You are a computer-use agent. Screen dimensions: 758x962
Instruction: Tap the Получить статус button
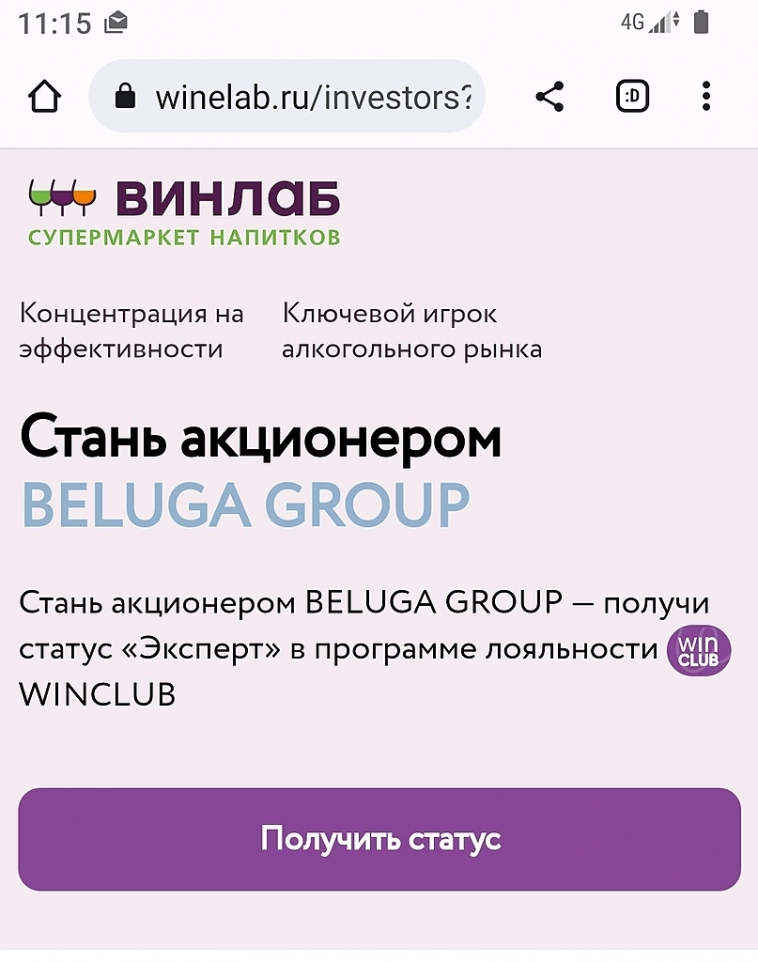point(379,839)
